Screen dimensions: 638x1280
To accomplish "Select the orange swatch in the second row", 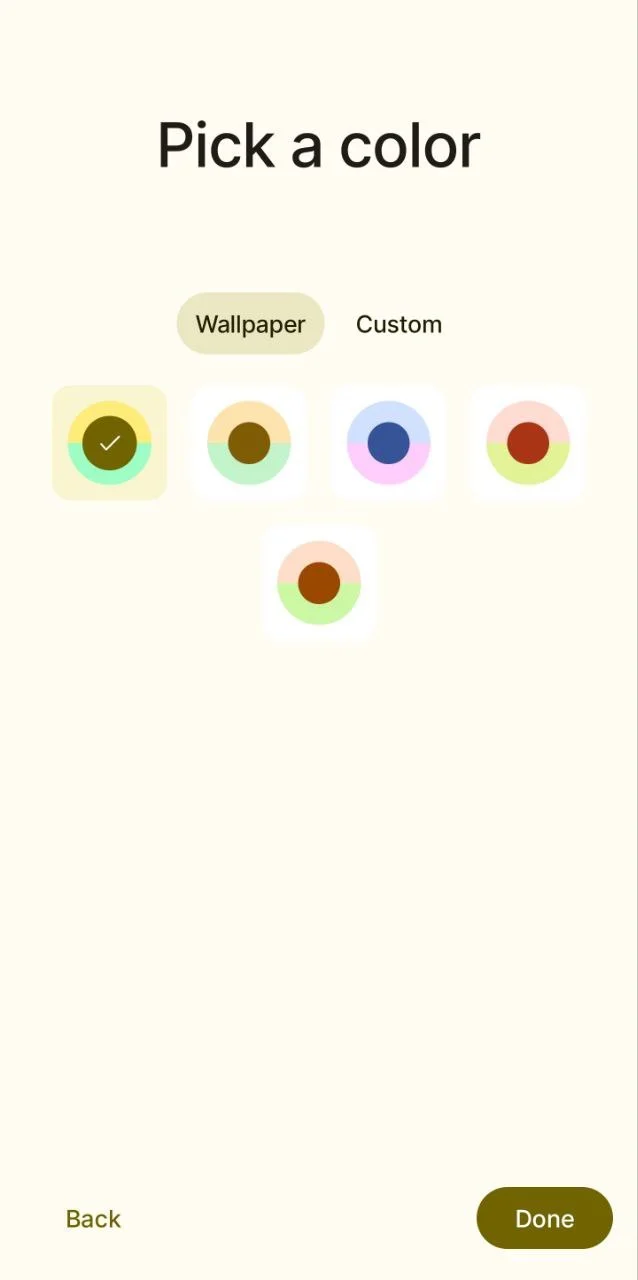I will (319, 583).
